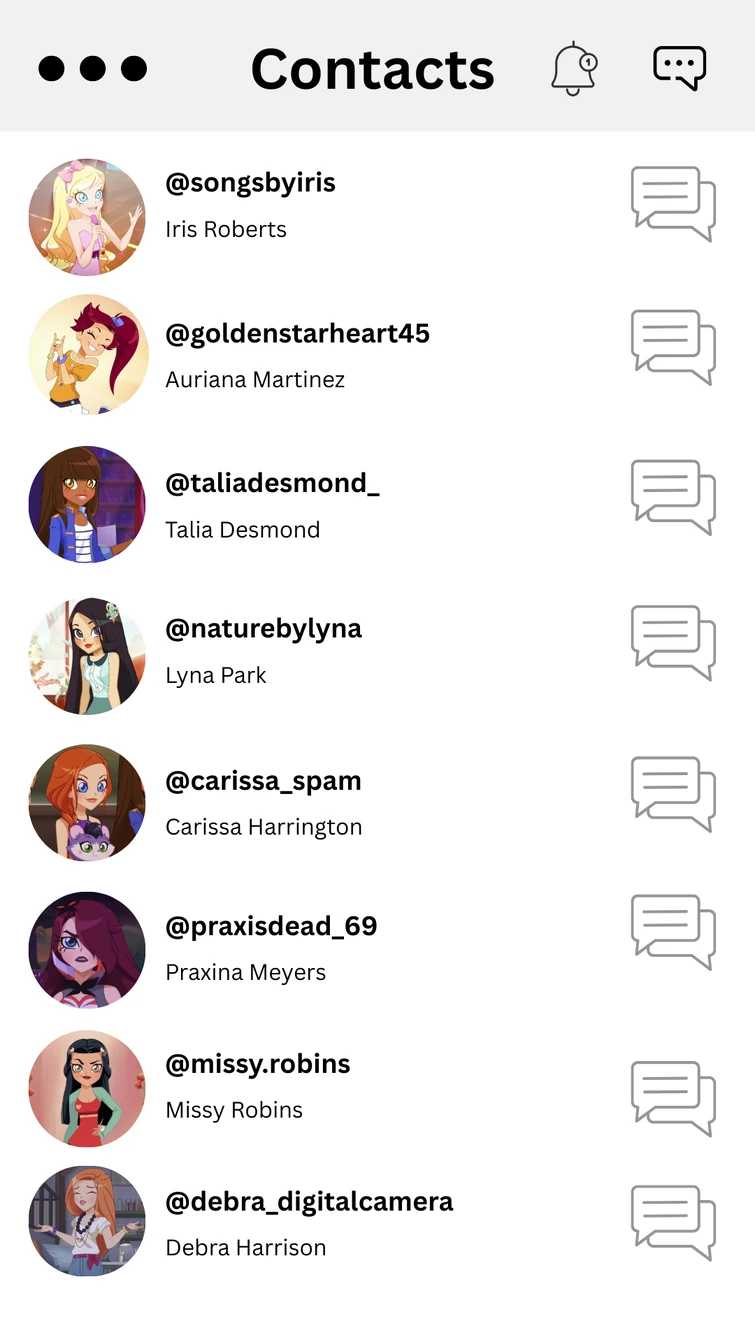The image size is (755, 1342).
Task: Start a conversation with Debra Harrison
Action: coord(672,1222)
